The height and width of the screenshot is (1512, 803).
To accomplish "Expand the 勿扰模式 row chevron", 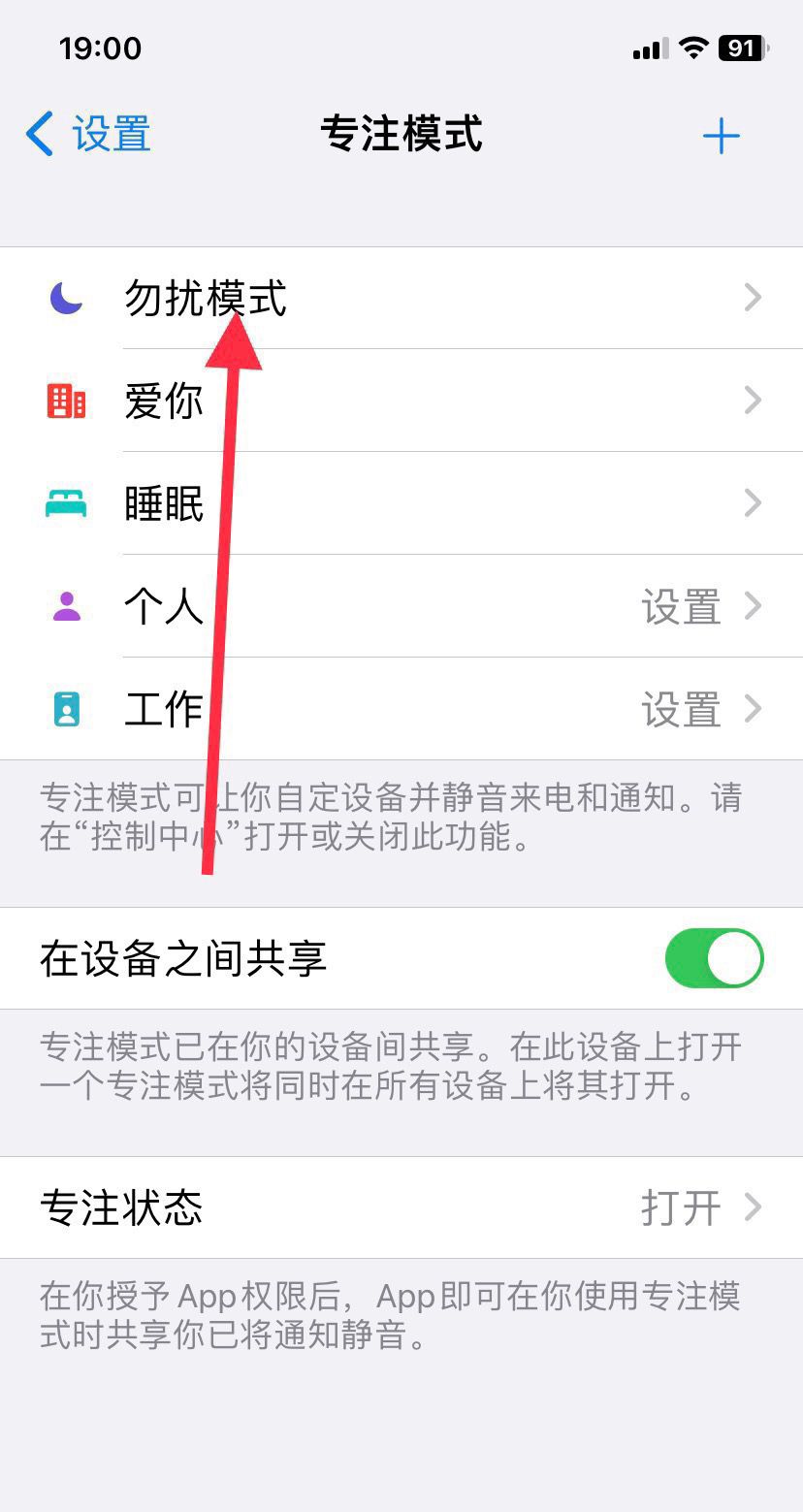I will pyautogui.click(x=753, y=298).
